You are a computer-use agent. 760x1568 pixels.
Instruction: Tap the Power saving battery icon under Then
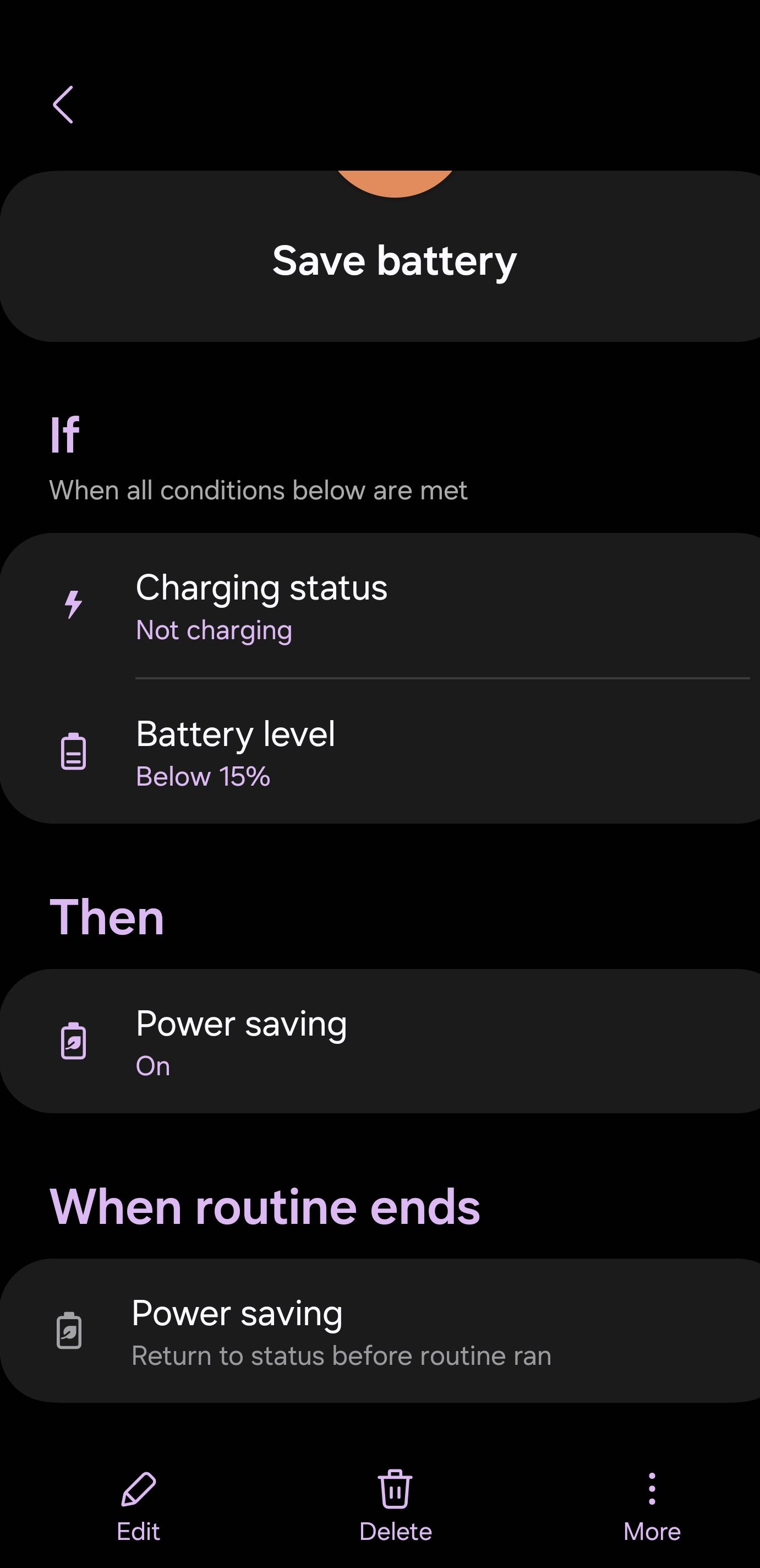pyautogui.click(x=73, y=1041)
